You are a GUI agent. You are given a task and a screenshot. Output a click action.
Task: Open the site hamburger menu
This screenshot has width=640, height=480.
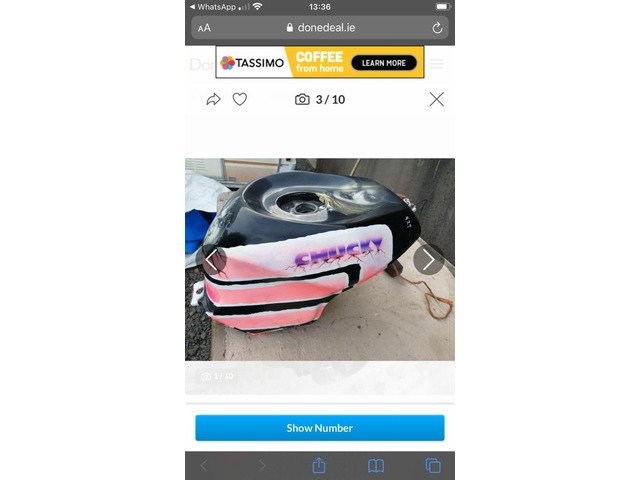click(437, 64)
